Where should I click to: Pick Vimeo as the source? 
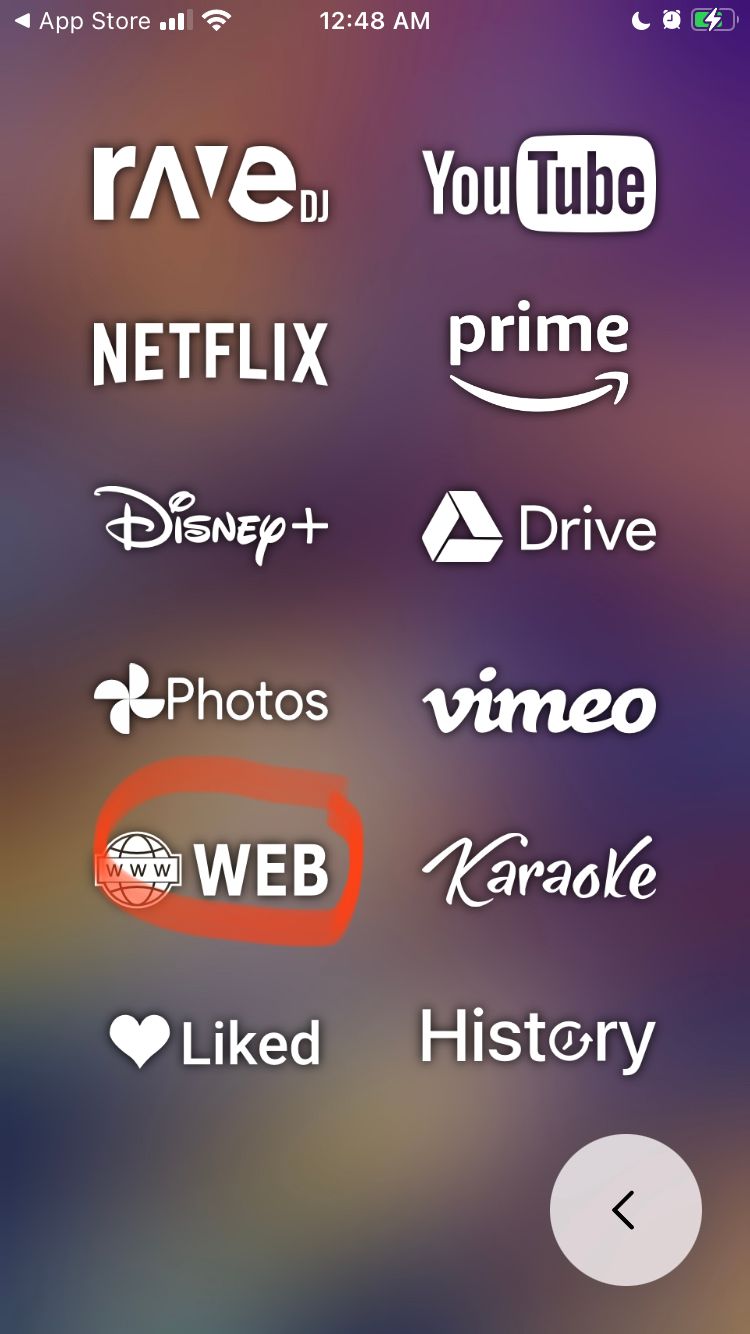pyautogui.click(x=539, y=702)
